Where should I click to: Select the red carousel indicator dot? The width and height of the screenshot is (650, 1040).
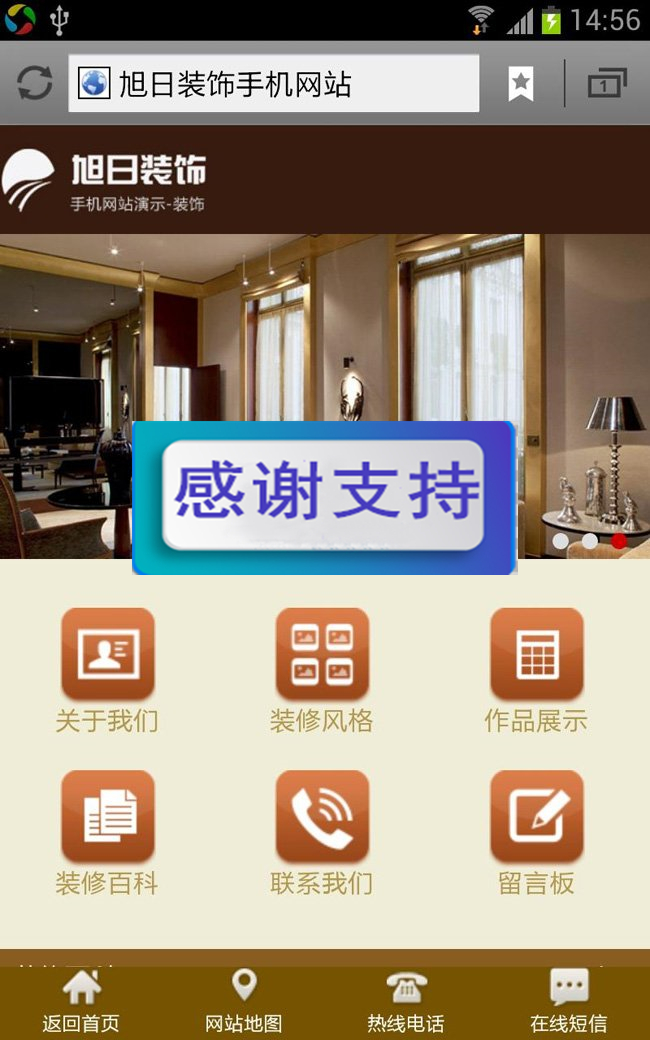(619, 541)
